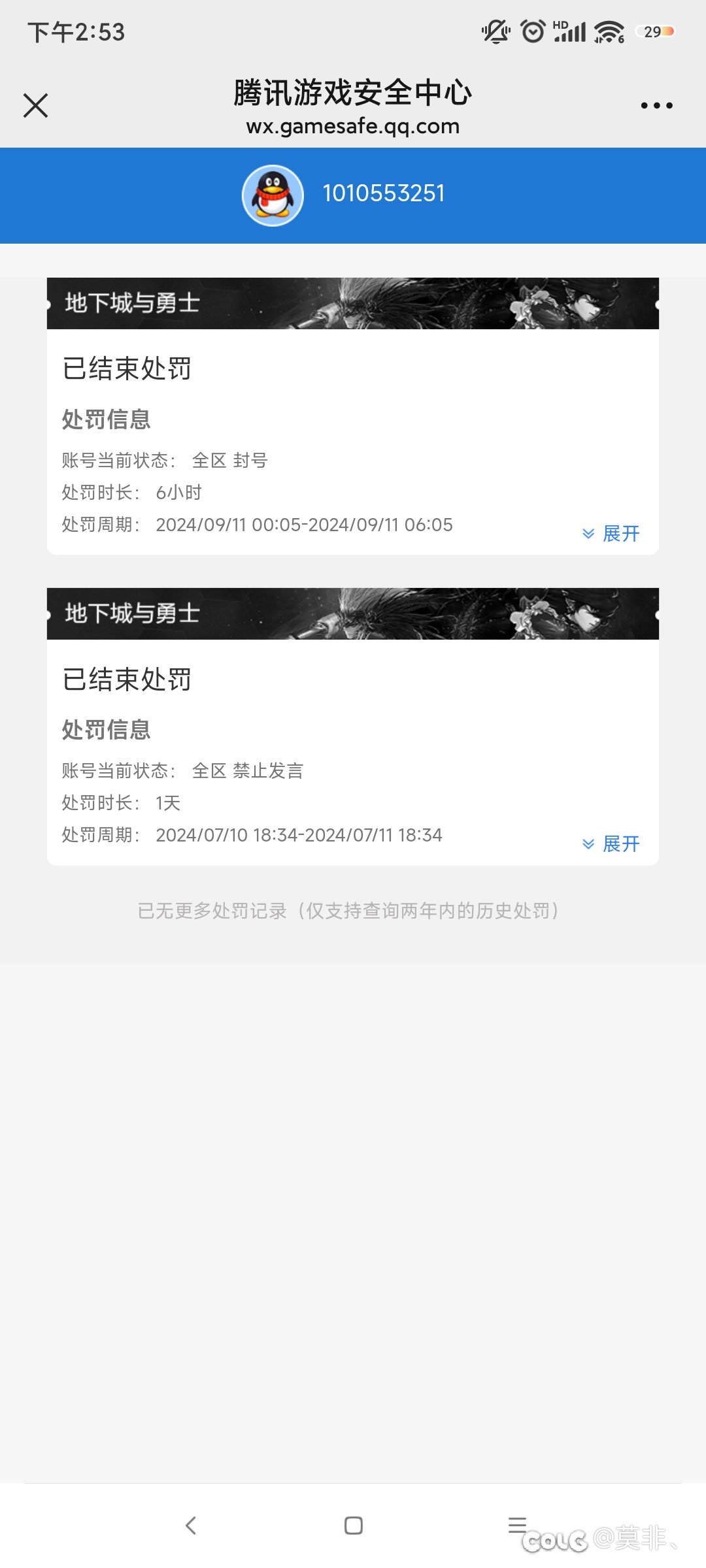
Task: Return to the phone's home screen
Action: click(x=353, y=1526)
